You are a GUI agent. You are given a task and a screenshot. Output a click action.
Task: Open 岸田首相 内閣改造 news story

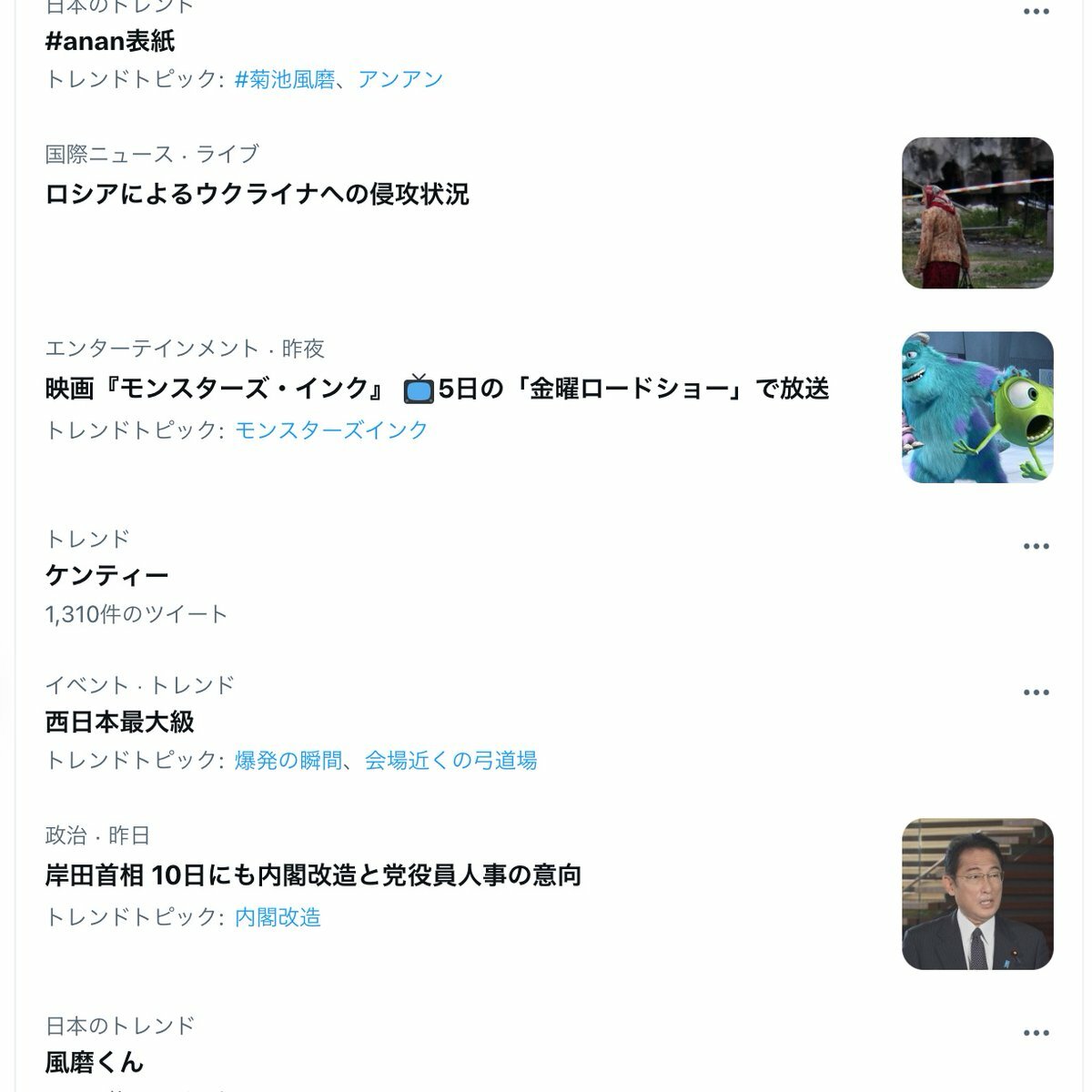pos(313,875)
